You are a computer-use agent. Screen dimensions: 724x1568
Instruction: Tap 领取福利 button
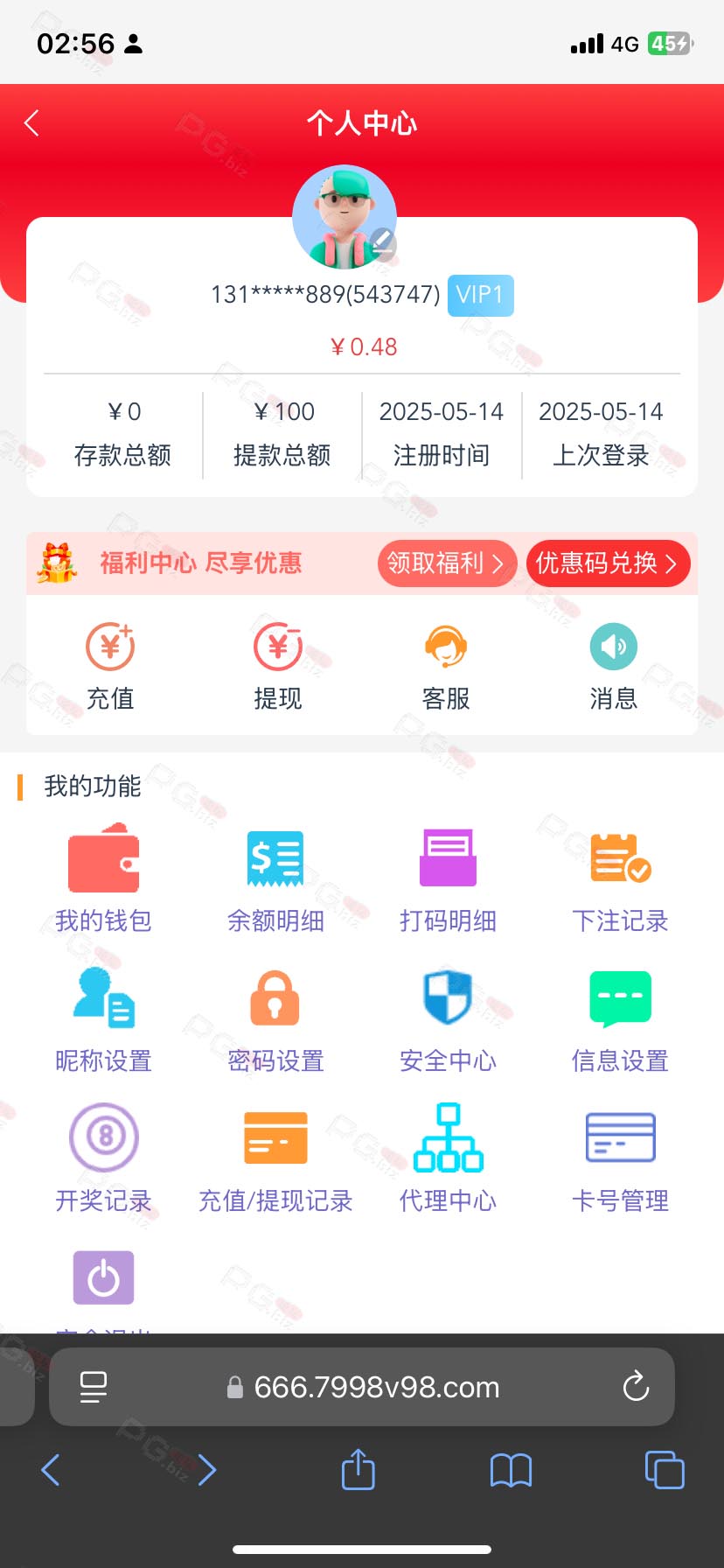pos(447,563)
